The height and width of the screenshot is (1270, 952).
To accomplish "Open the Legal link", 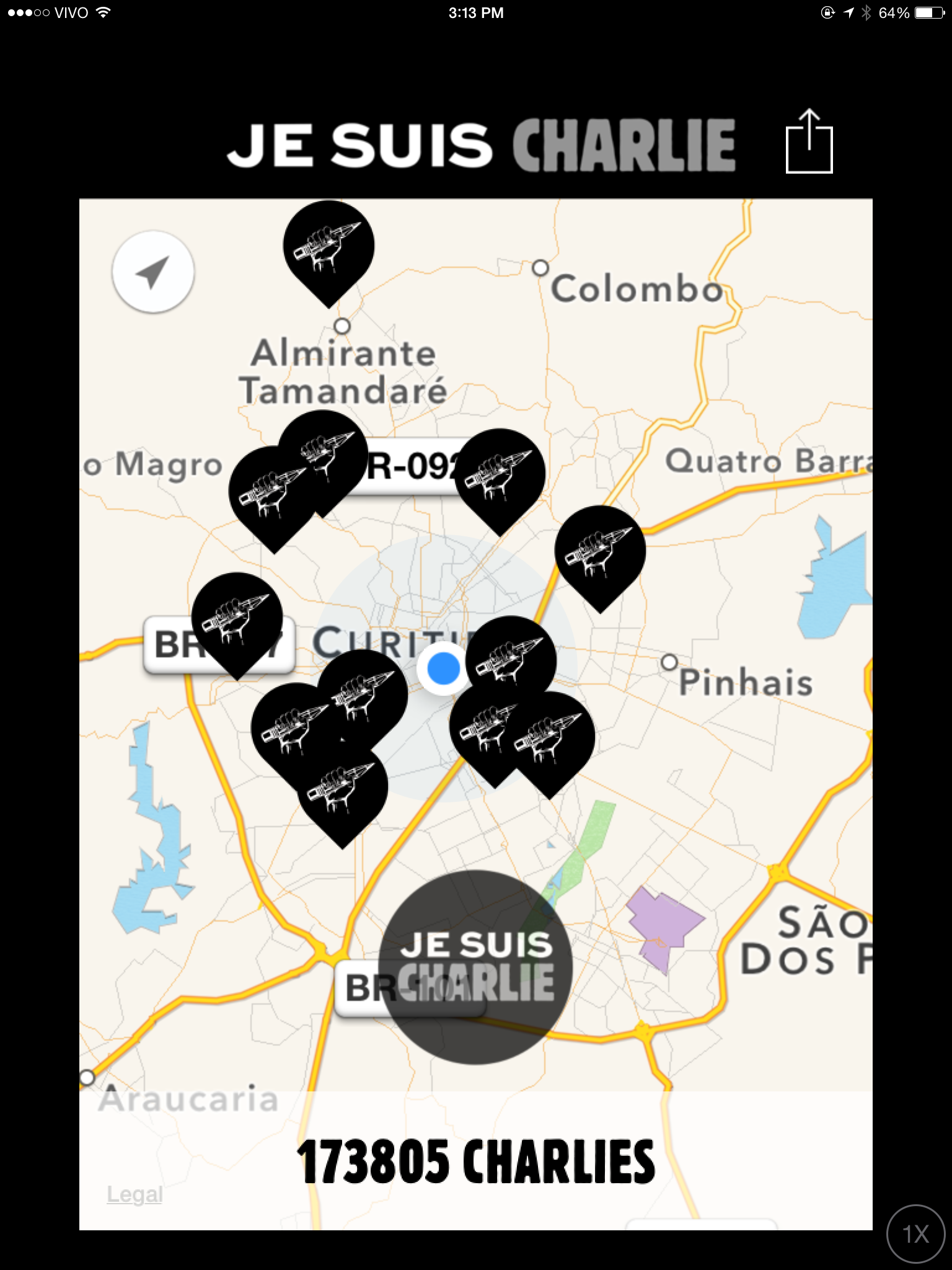I will [134, 1194].
